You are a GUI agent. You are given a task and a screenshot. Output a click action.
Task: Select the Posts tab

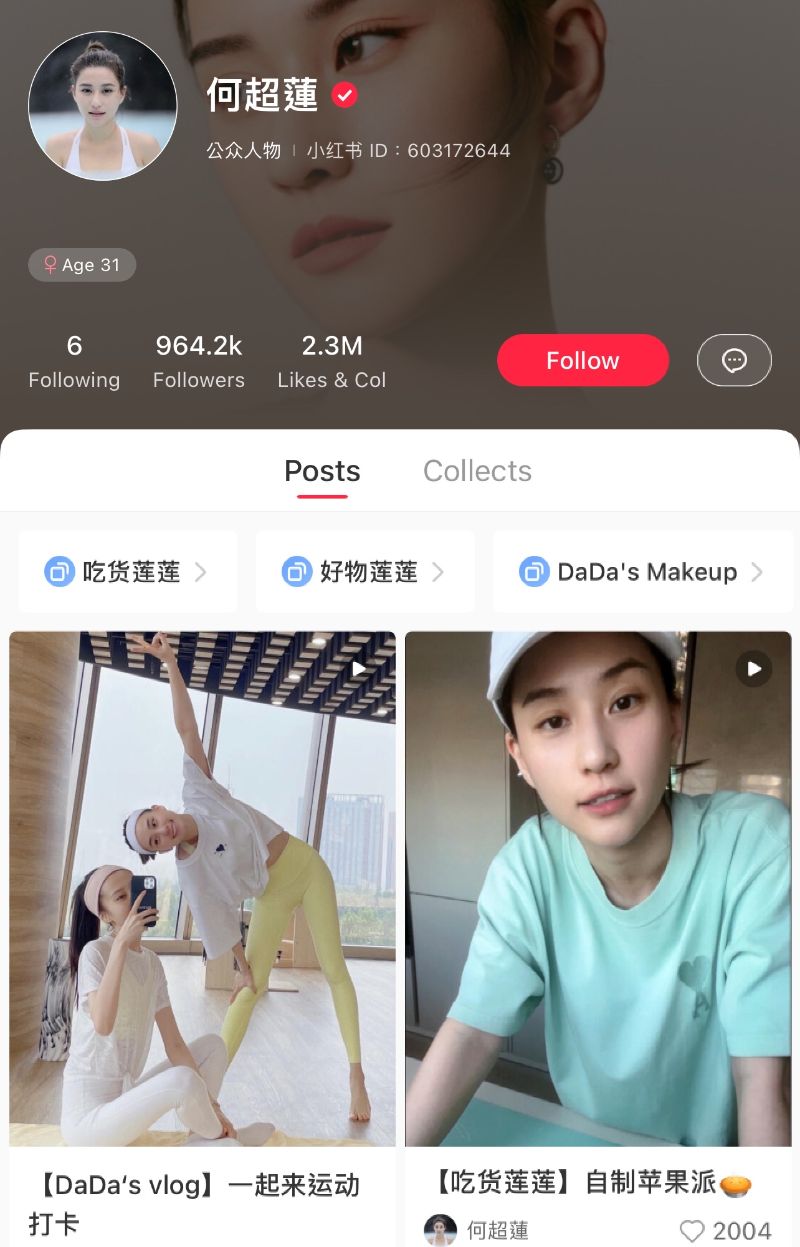pyautogui.click(x=322, y=471)
